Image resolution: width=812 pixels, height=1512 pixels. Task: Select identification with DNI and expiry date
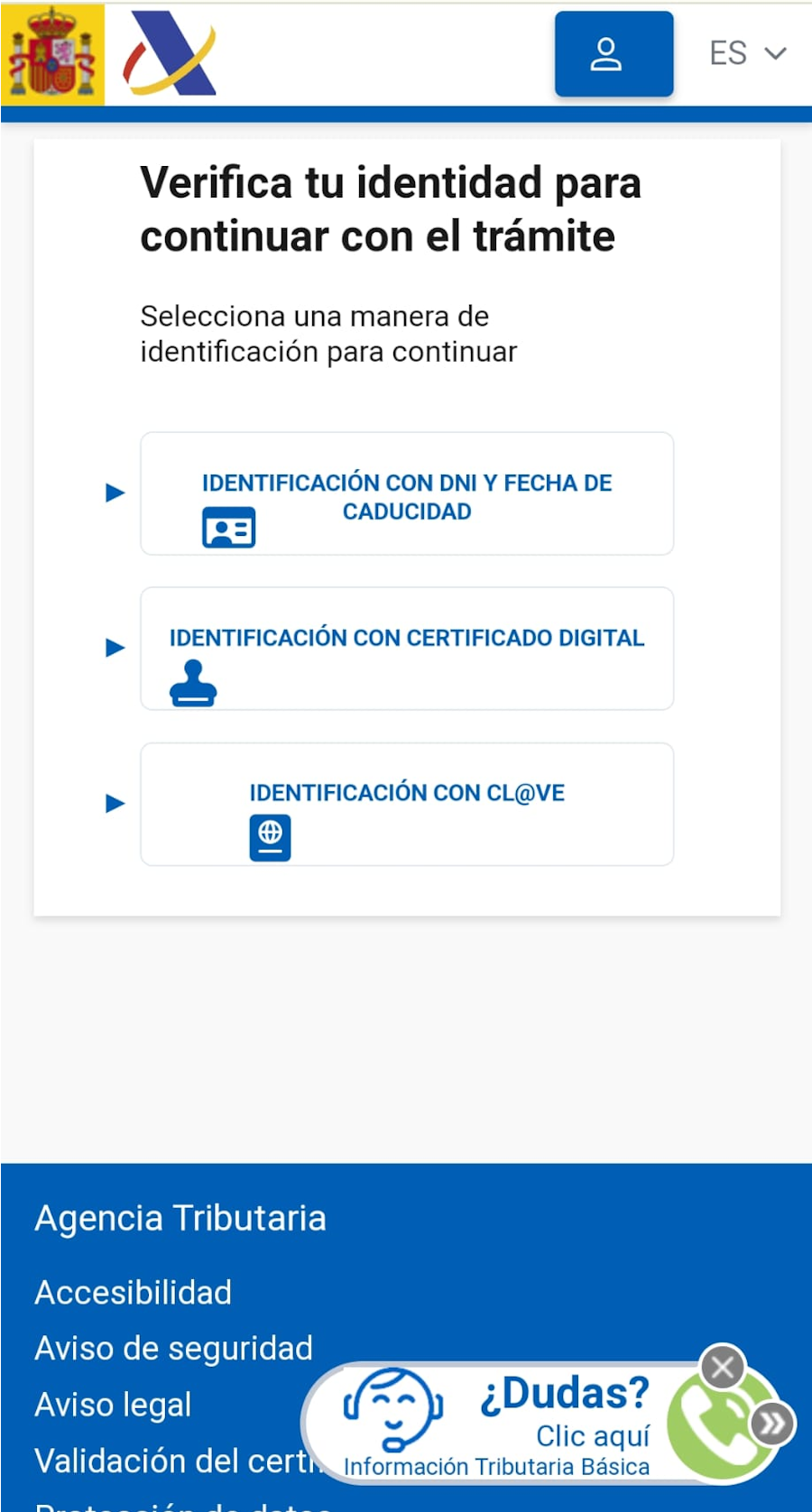point(407,493)
